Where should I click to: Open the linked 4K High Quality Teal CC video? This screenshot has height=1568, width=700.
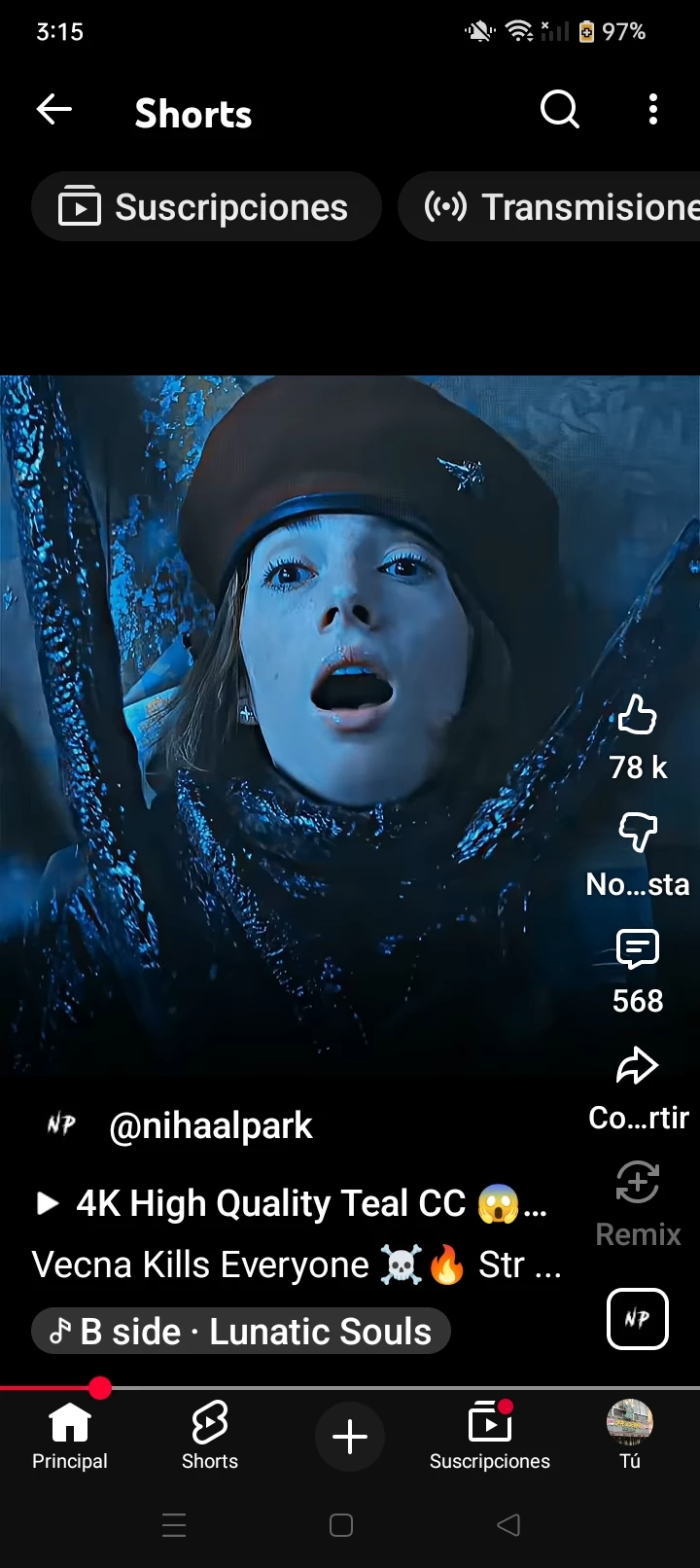292,1204
